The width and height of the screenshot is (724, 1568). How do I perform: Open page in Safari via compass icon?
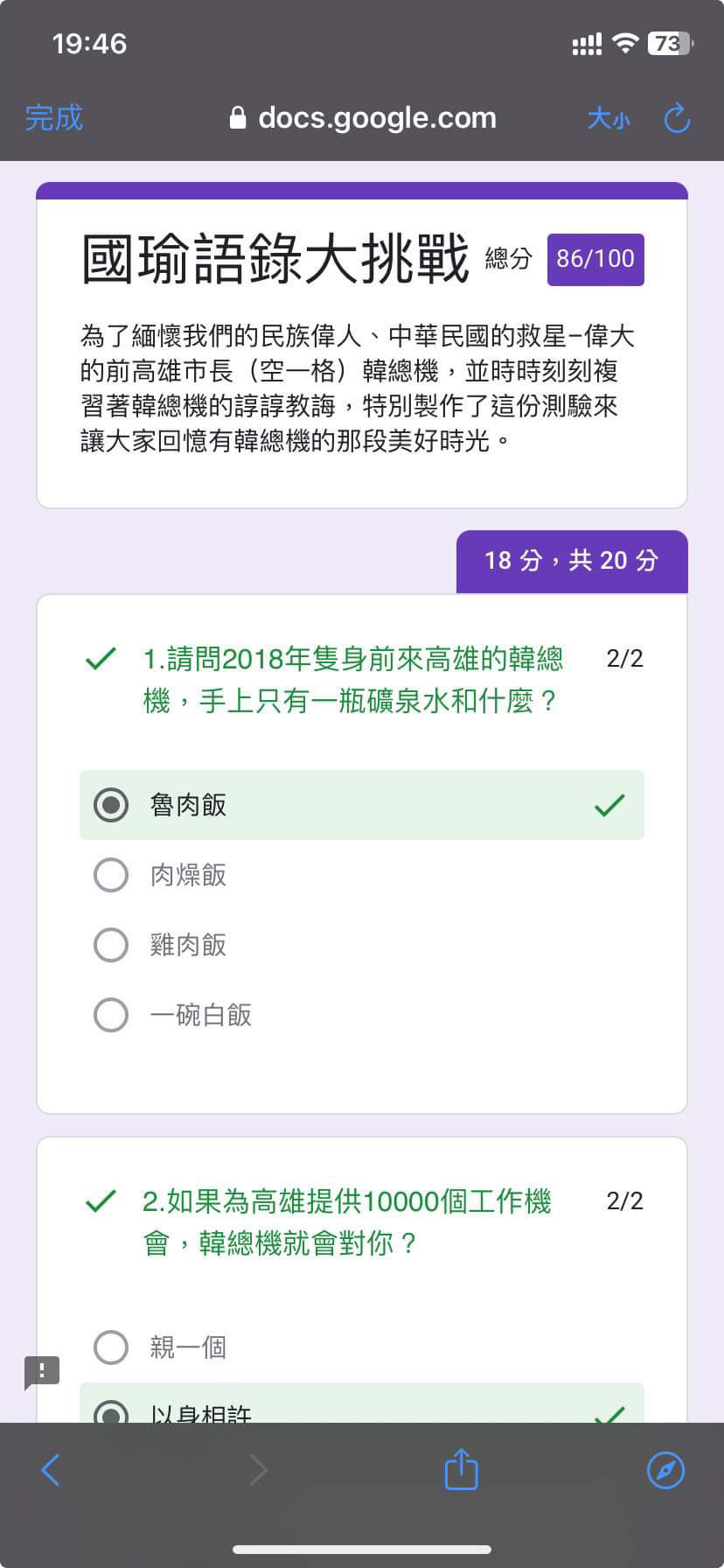click(665, 1470)
